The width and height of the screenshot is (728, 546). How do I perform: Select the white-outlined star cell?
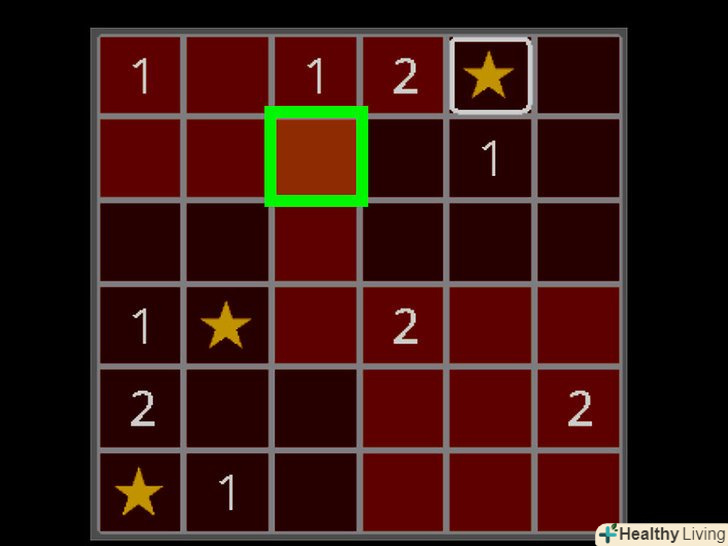click(x=490, y=76)
